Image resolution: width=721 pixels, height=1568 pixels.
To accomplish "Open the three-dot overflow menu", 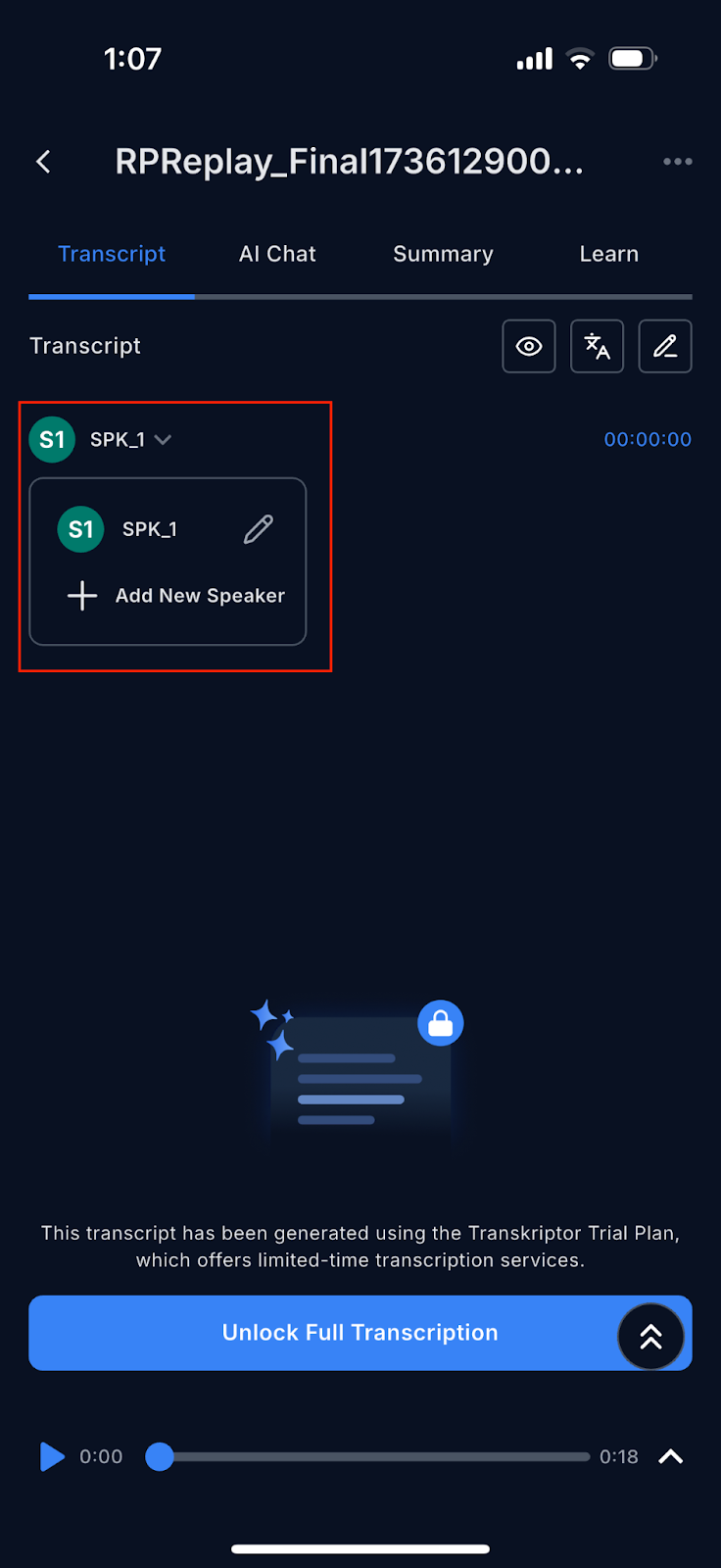I will (677, 162).
